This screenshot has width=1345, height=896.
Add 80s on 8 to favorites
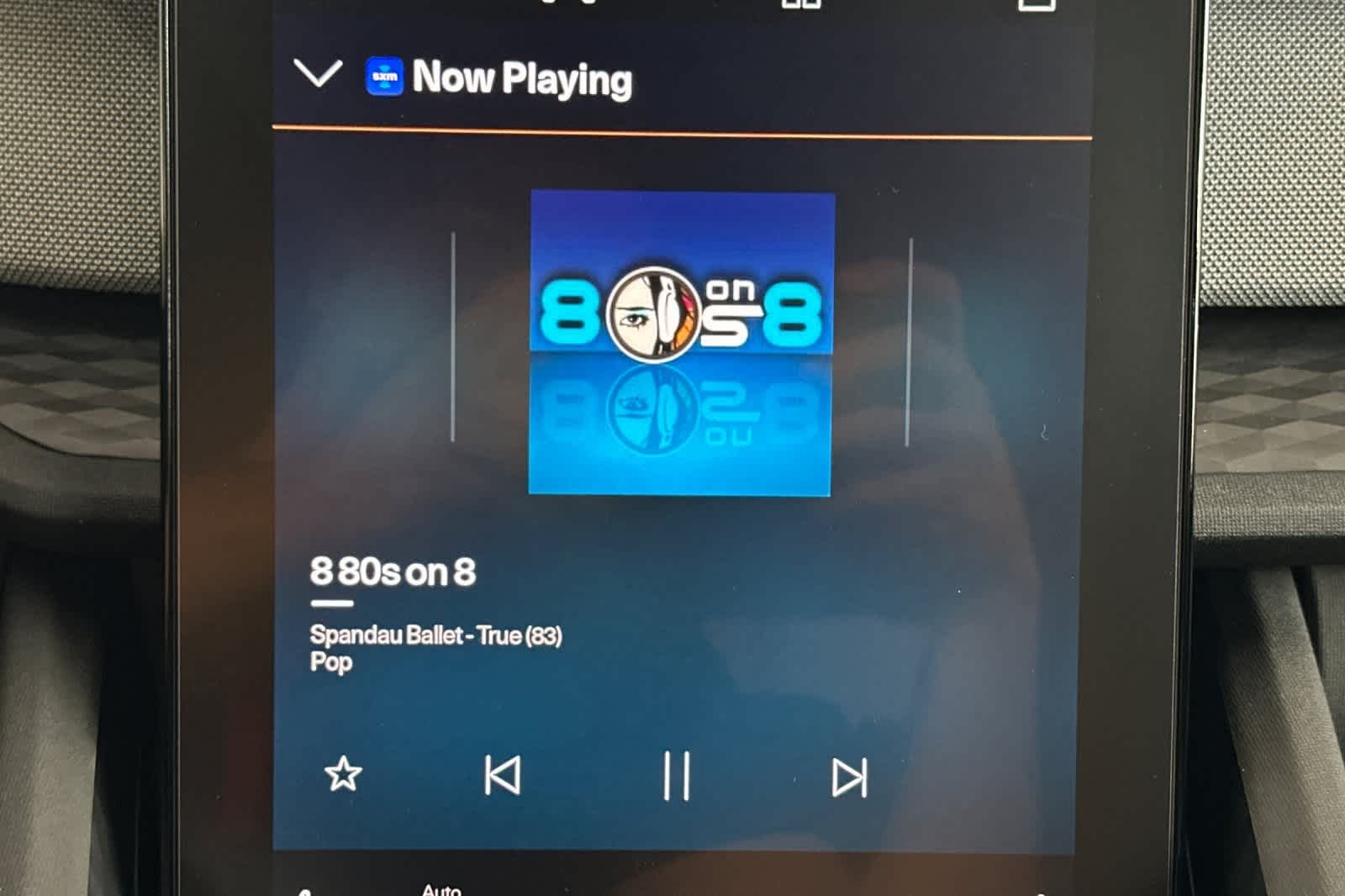click(343, 774)
